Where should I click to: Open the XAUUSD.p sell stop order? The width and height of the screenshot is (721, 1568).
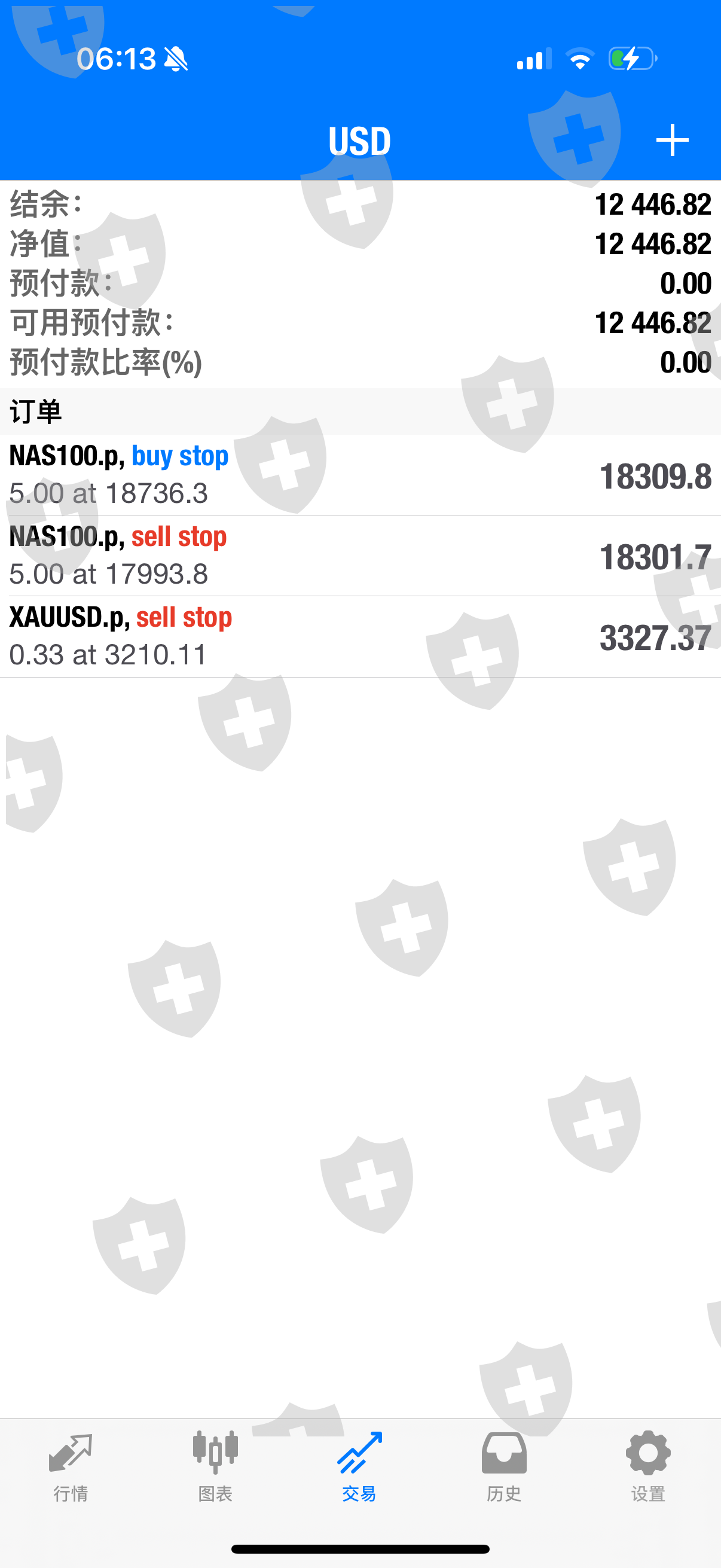point(360,636)
